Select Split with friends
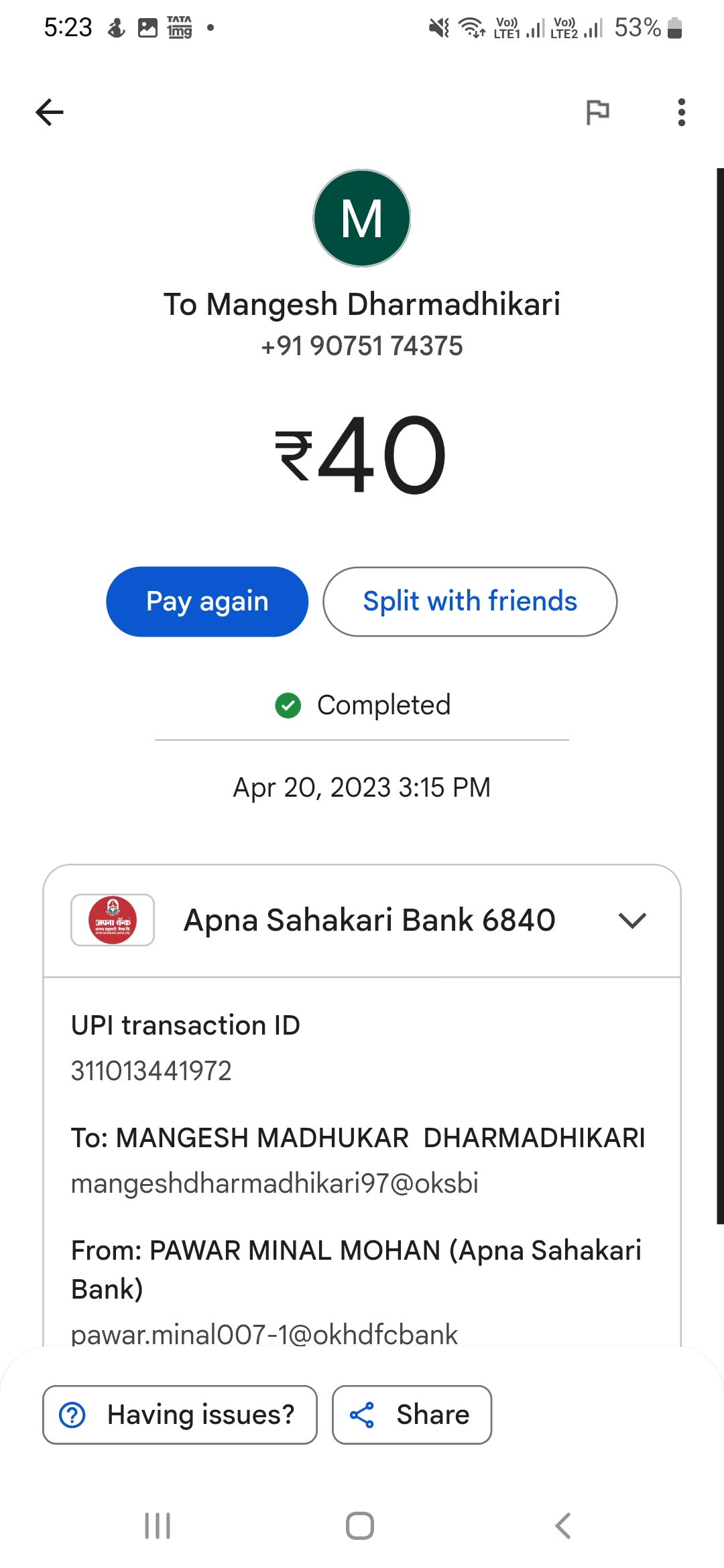The height and width of the screenshot is (1568, 724). [x=470, y=602]
